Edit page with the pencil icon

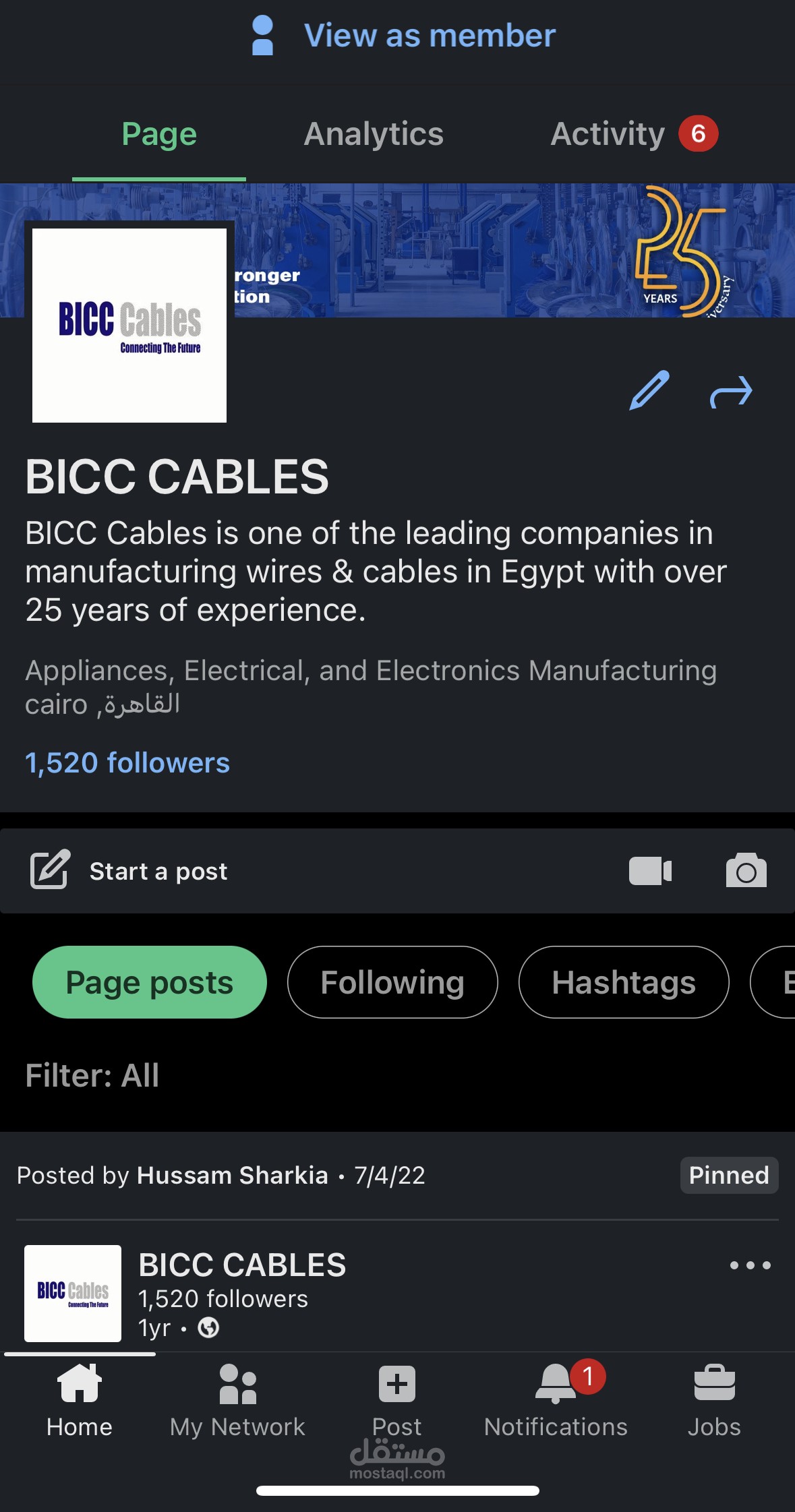coord(649,391)
